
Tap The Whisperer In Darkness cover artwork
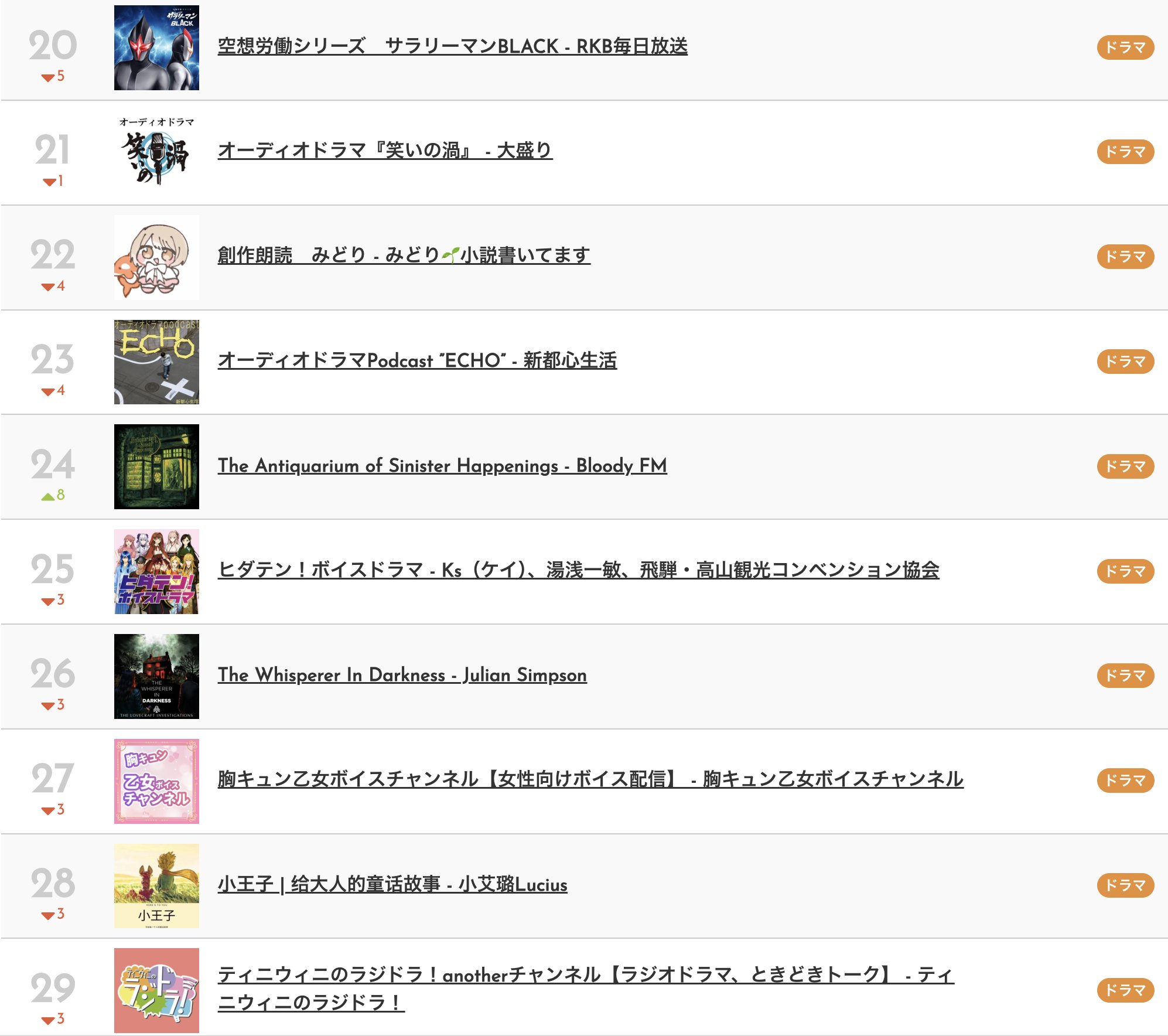156,676
